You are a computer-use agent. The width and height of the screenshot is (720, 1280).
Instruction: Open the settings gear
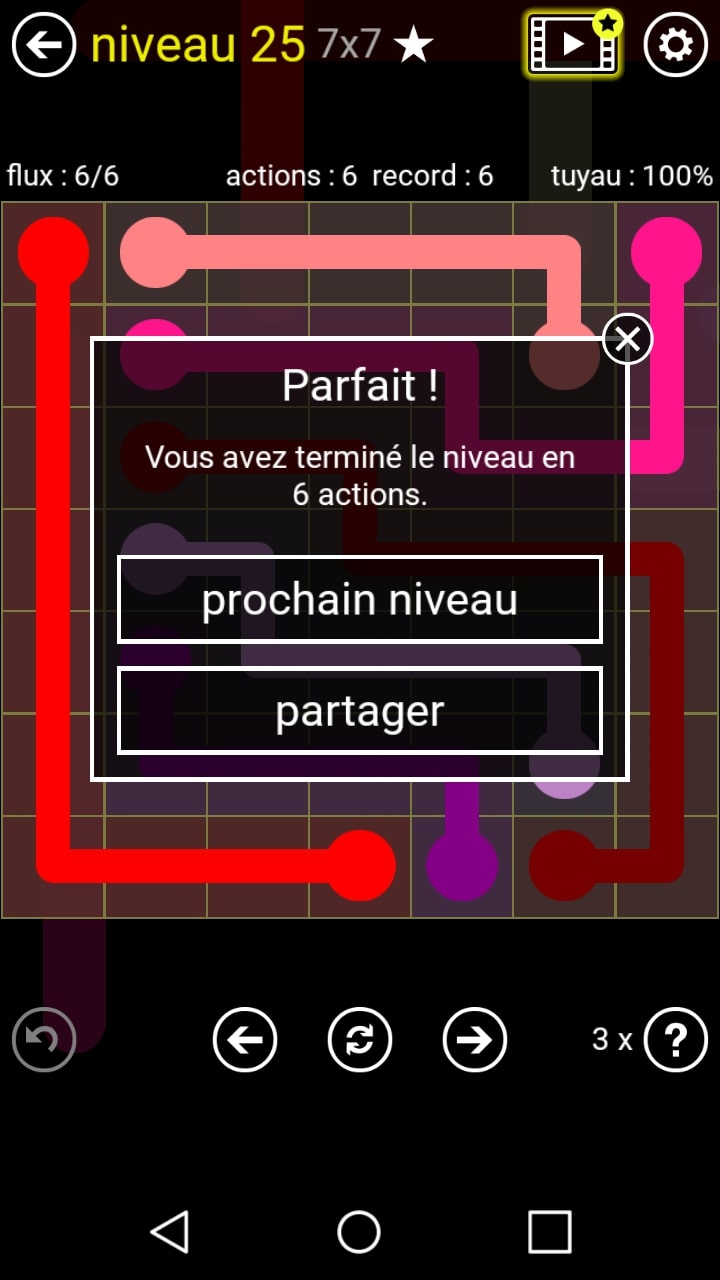[x=675, y=45]
